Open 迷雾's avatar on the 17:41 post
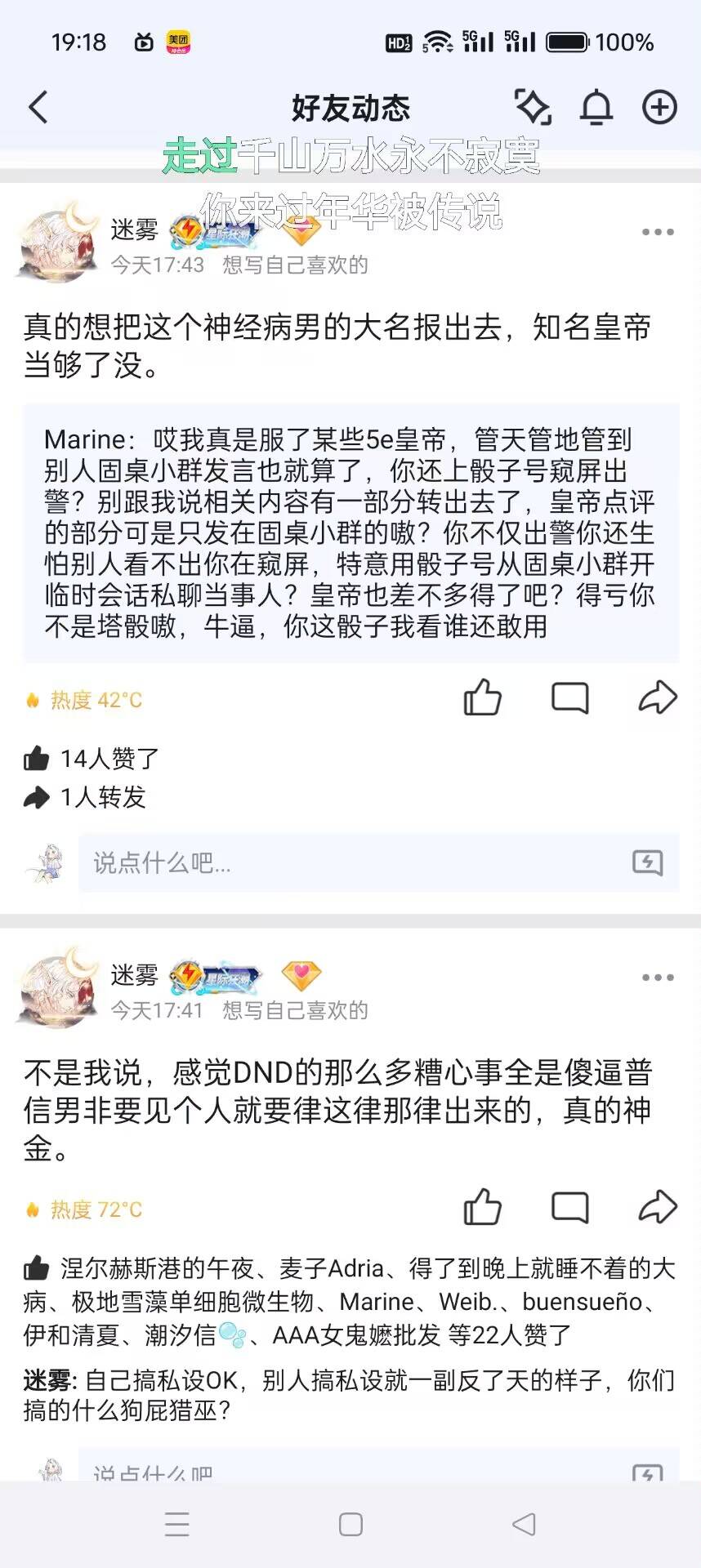Viewport: 701px width, 1568px height. tap(57, 988)
